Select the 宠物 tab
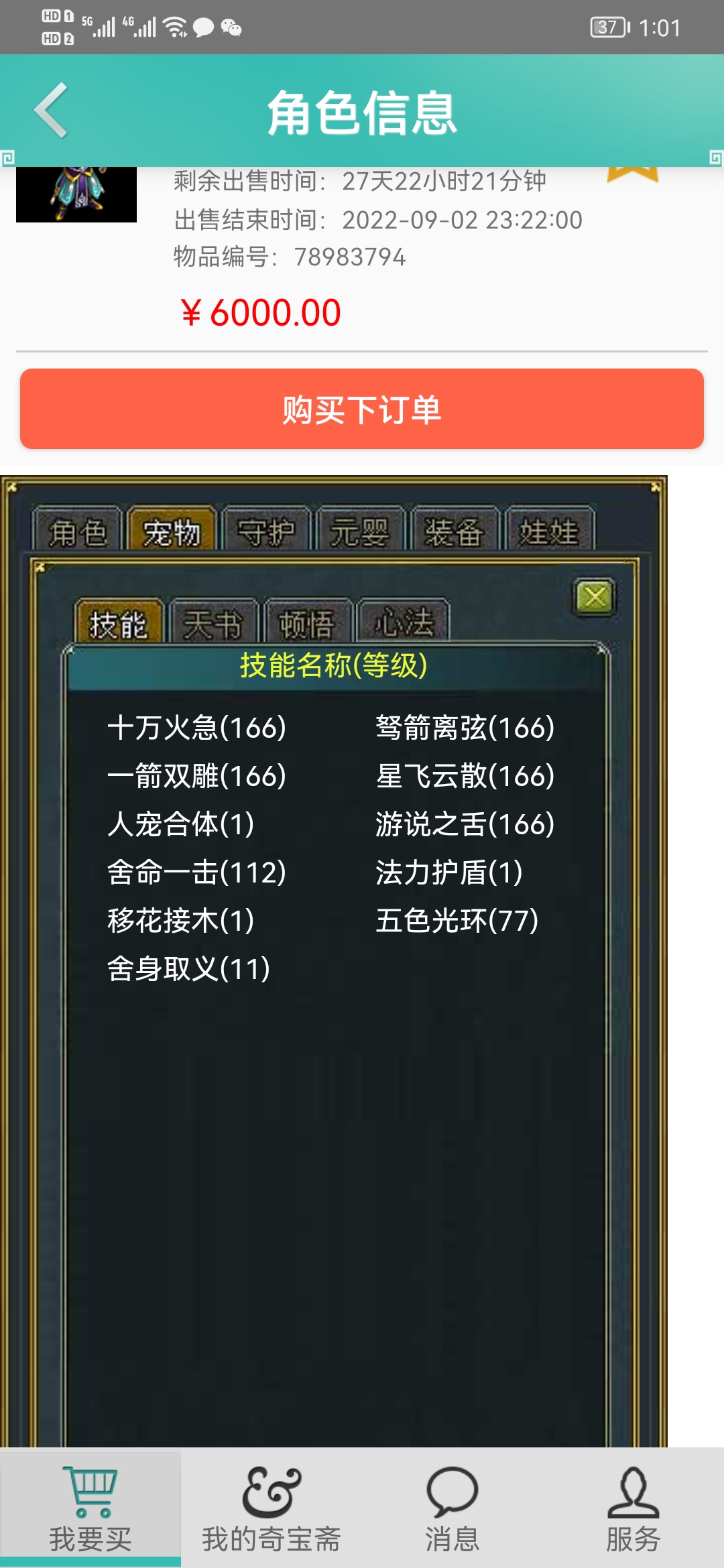Screen dimensions: 724x1568 172,532
